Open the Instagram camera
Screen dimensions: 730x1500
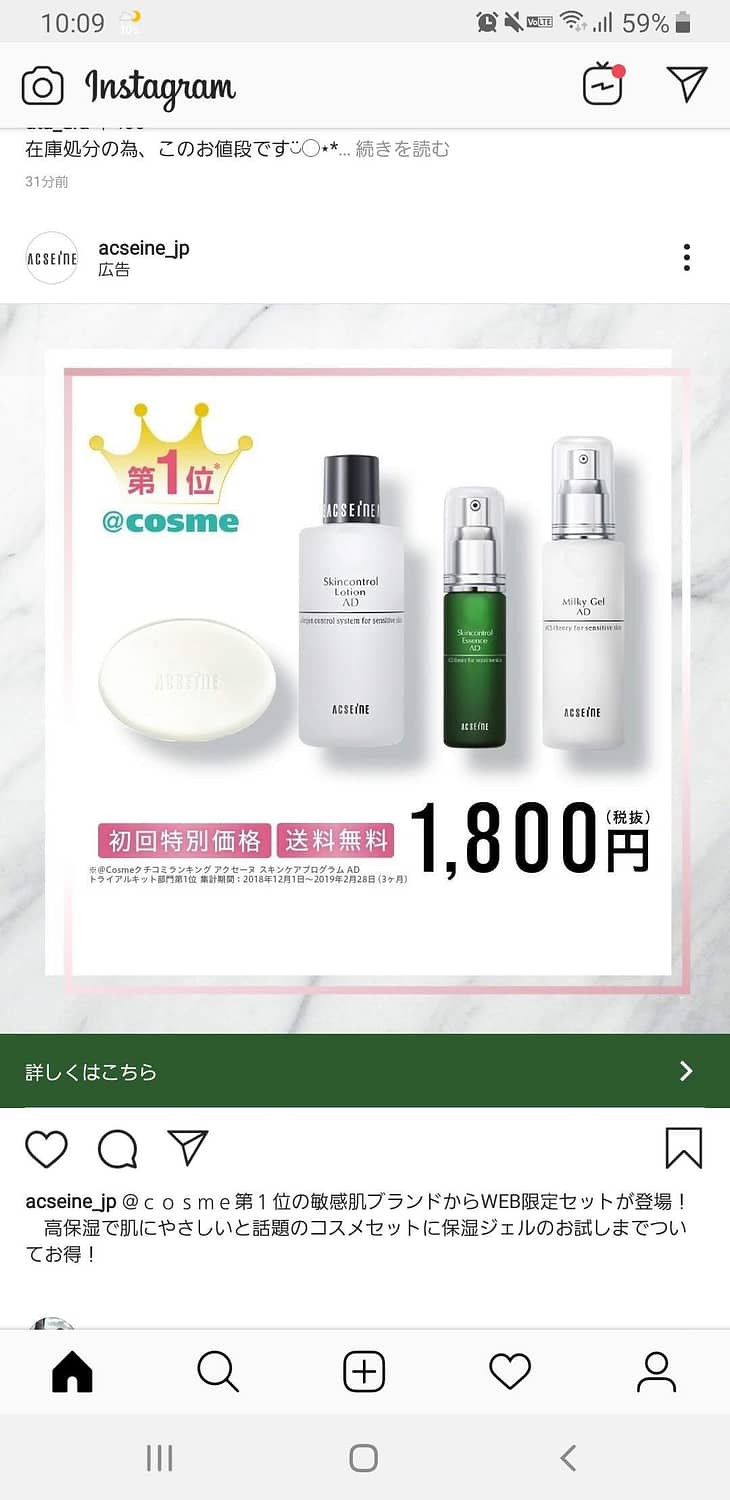[x=43, y=87]
